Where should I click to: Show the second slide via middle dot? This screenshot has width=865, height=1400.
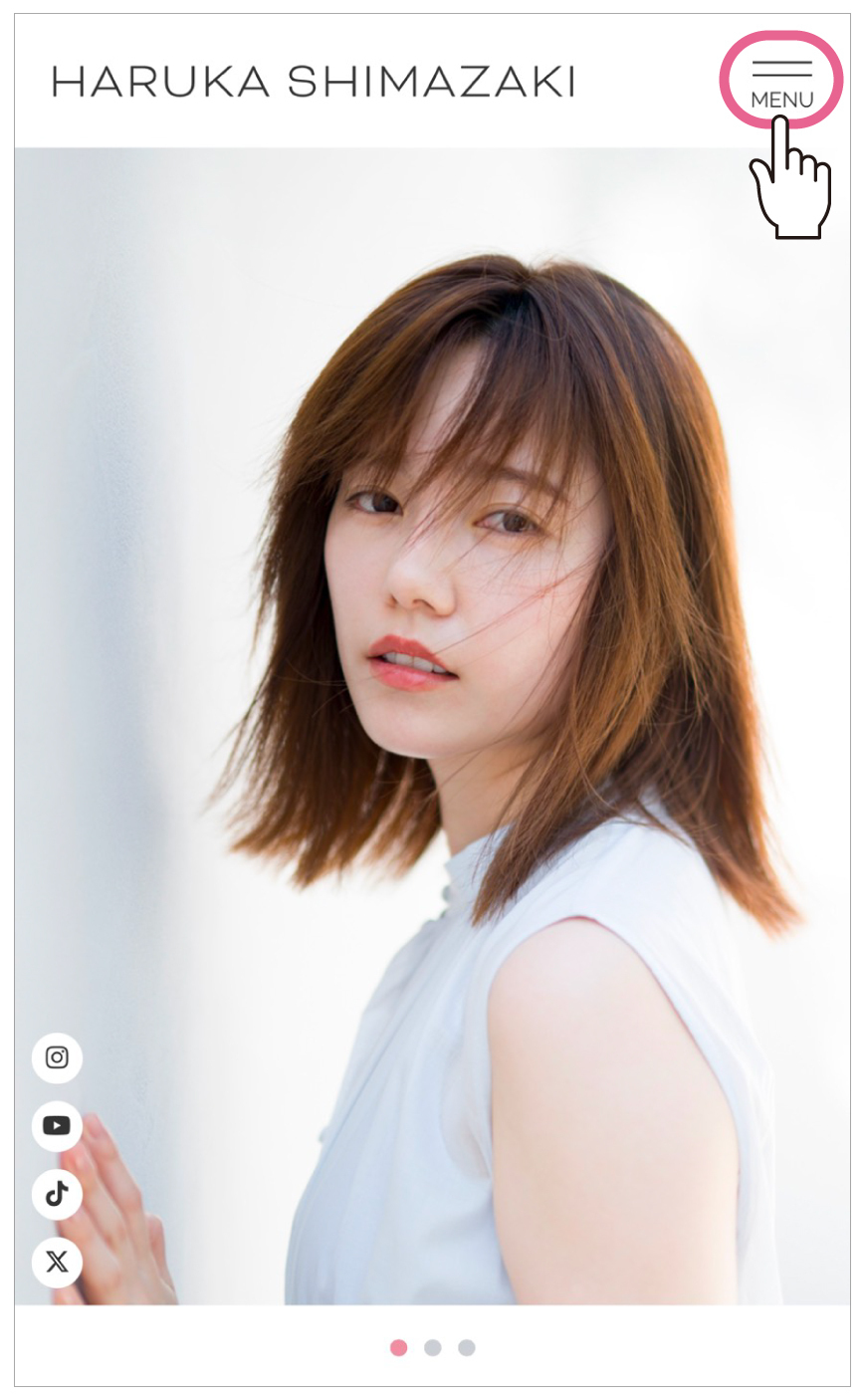432,1347
